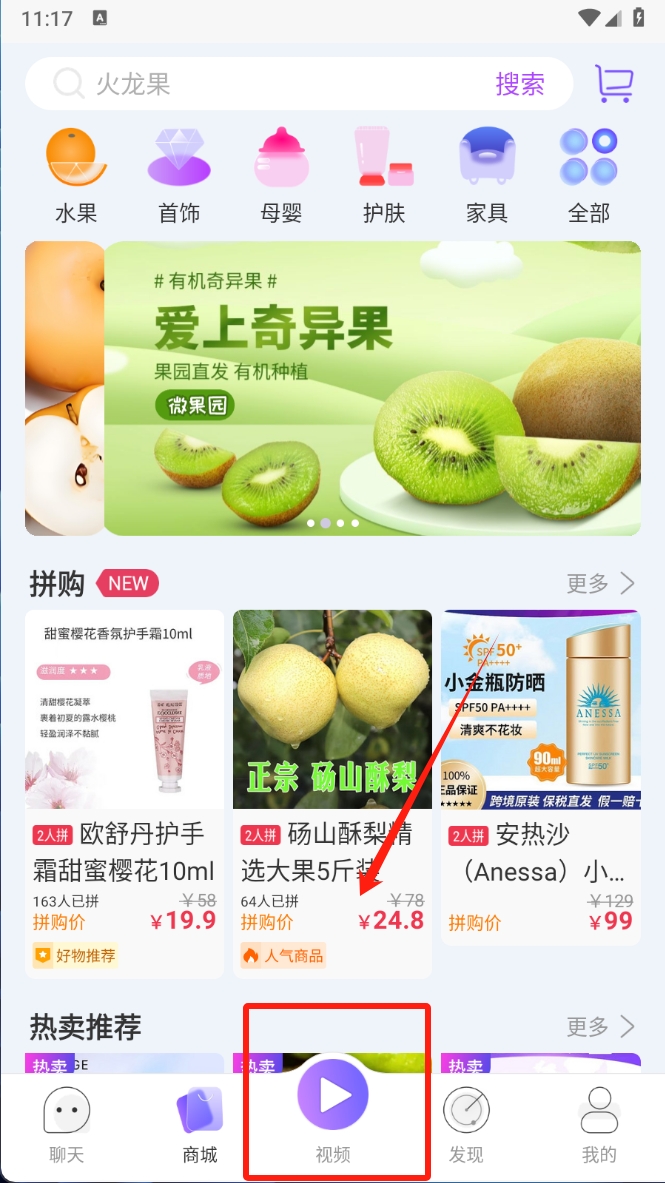665x1183 pixels.
Task: Go to the 发现 tab
Action: pyautogui.click(x=466, y=1125)
